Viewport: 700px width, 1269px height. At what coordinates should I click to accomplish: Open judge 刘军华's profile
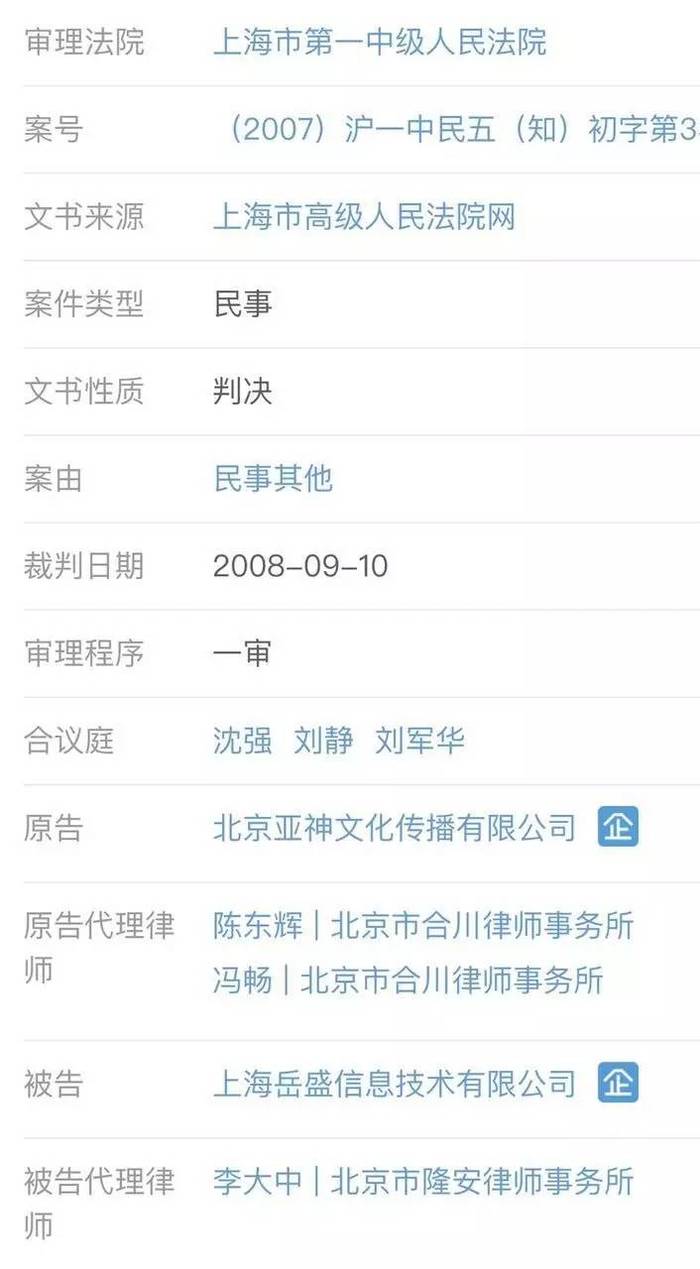(x=419, y=741)
